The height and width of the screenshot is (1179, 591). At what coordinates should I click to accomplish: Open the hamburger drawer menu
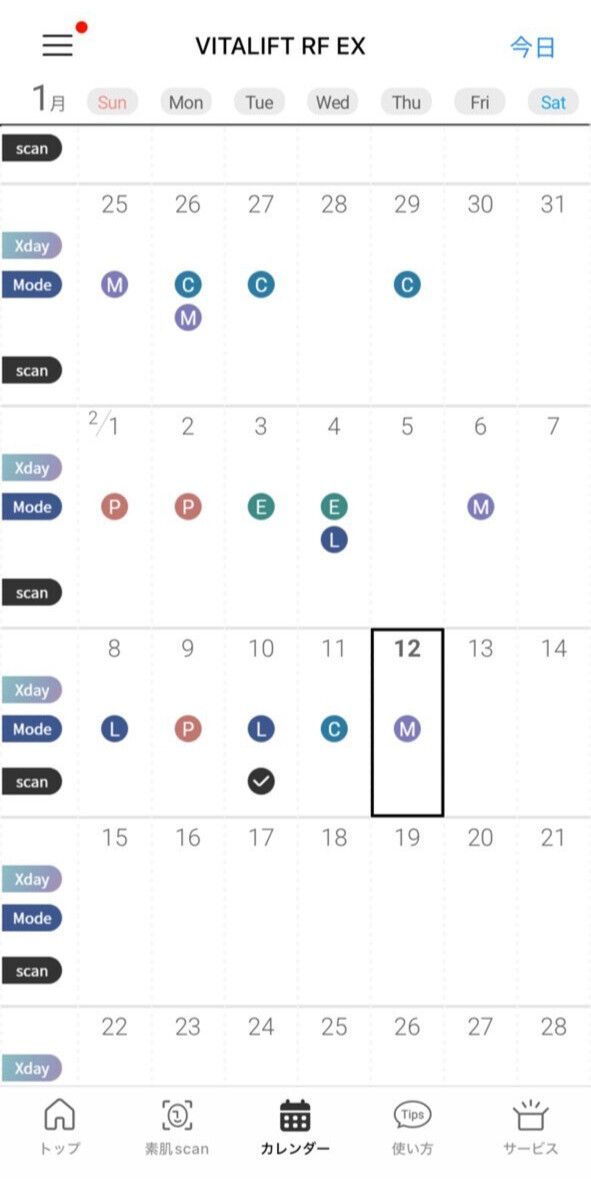coord(57,46)
